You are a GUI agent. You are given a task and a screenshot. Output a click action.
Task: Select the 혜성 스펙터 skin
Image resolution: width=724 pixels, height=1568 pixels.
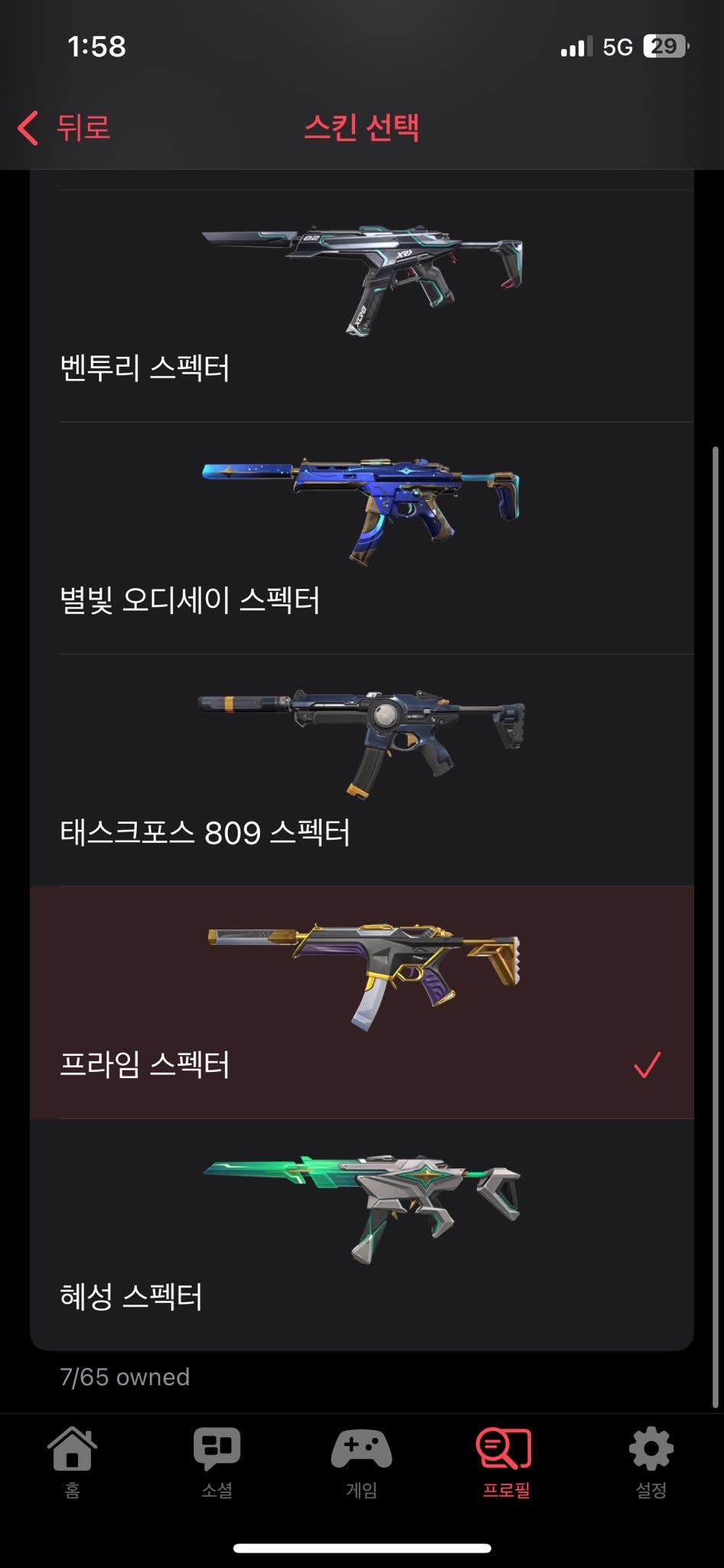361,1234
